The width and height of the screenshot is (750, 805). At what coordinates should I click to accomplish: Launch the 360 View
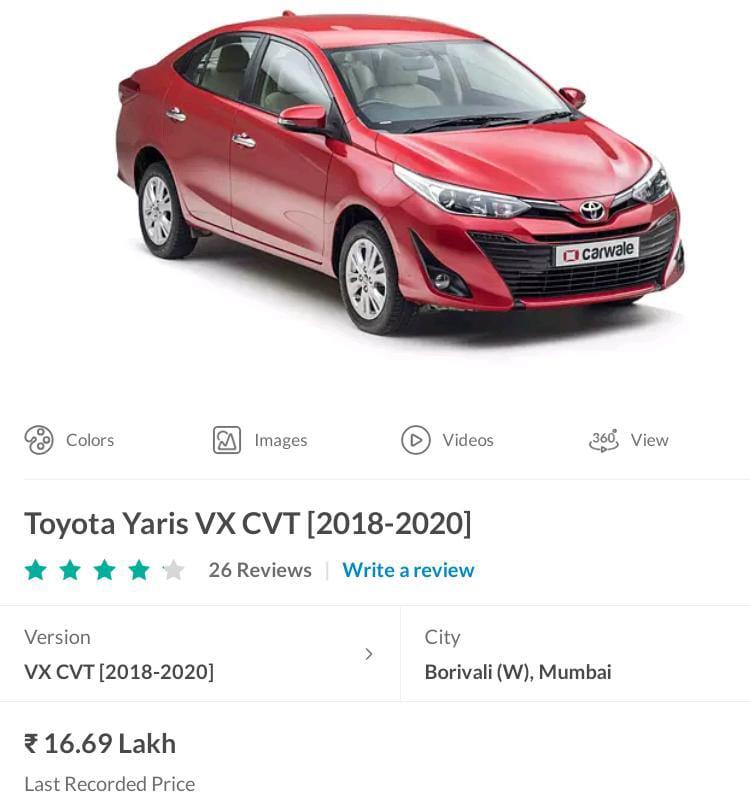coord(629,440)
